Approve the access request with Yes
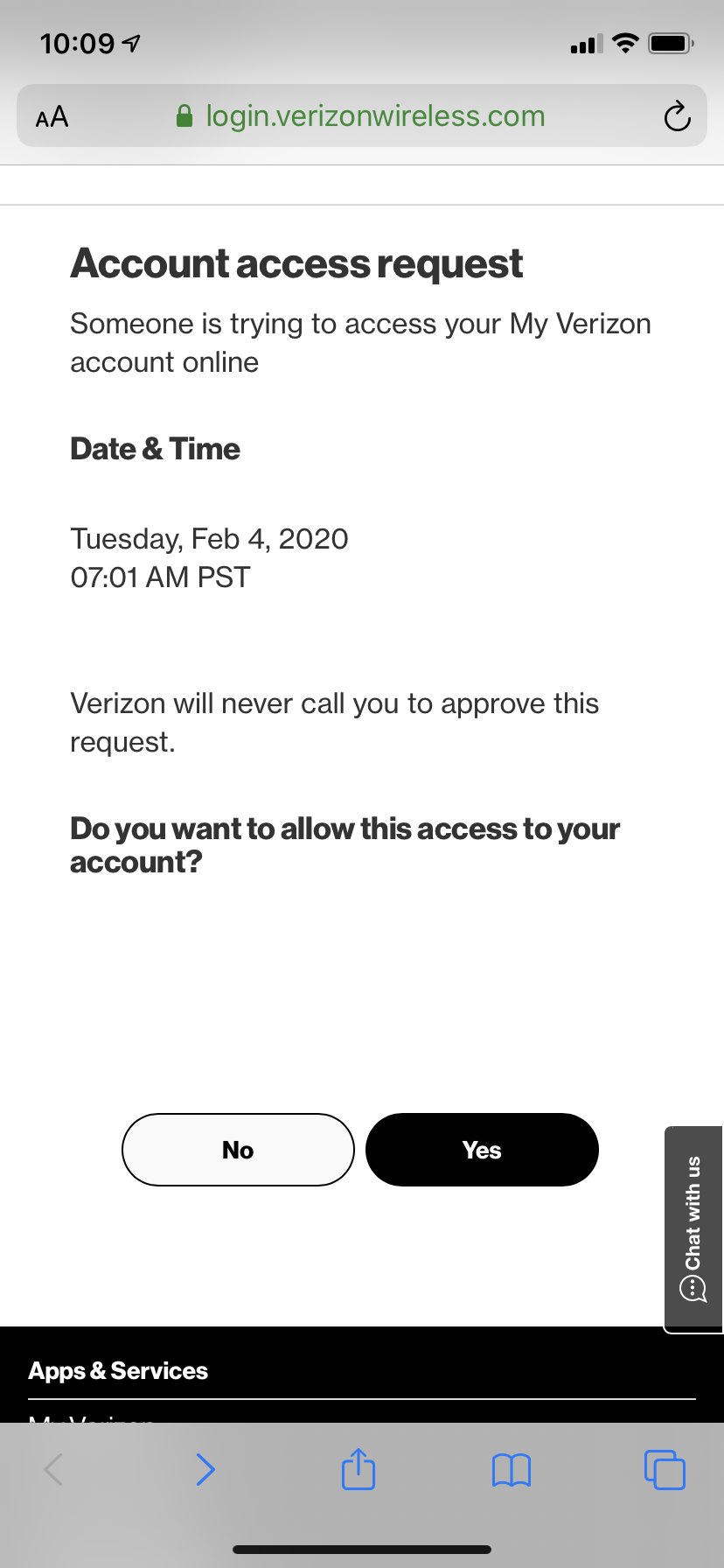 (482, 1150)
